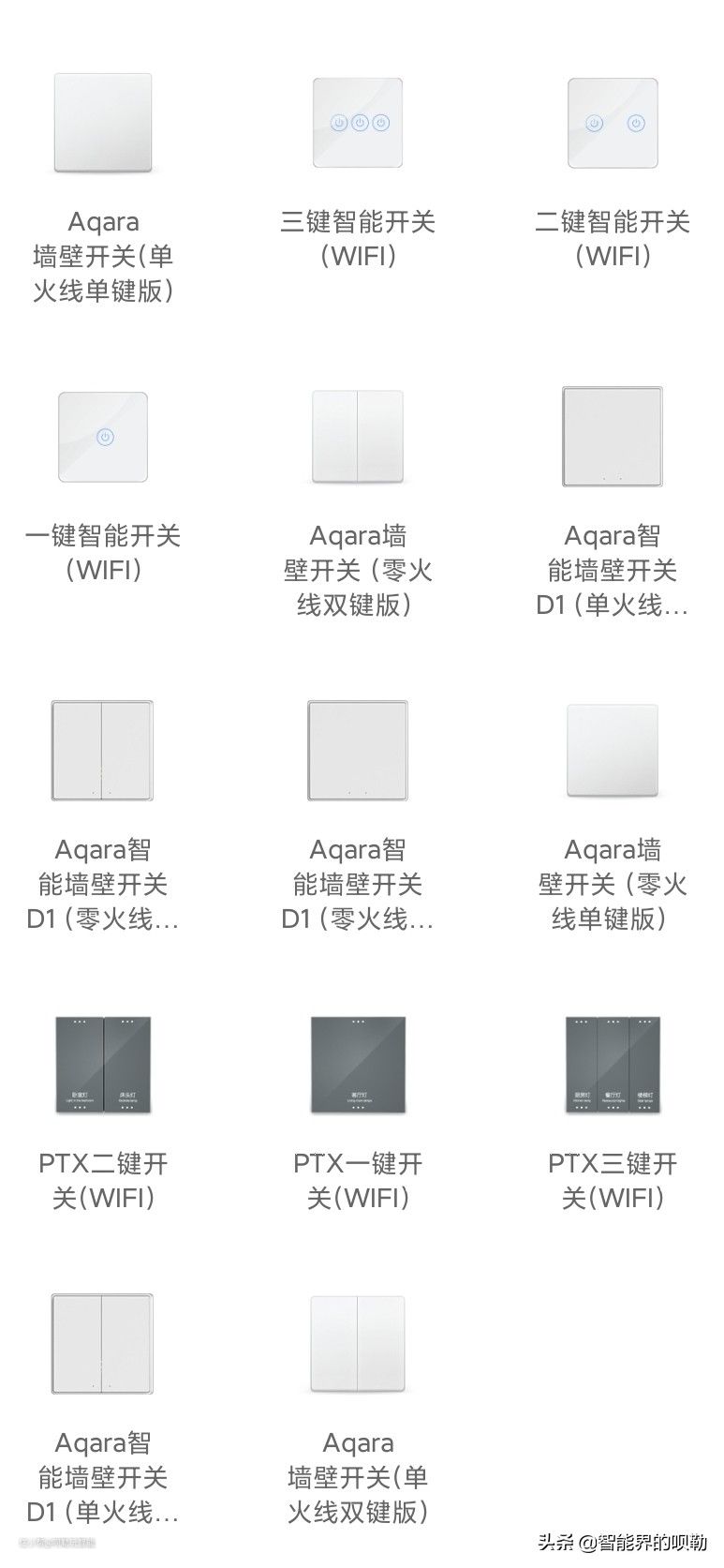This screenshot has width=724, height=1568.
Task: Tap Aqara墙壁开关(单火线双键版)
Action: click(358, 1344)
